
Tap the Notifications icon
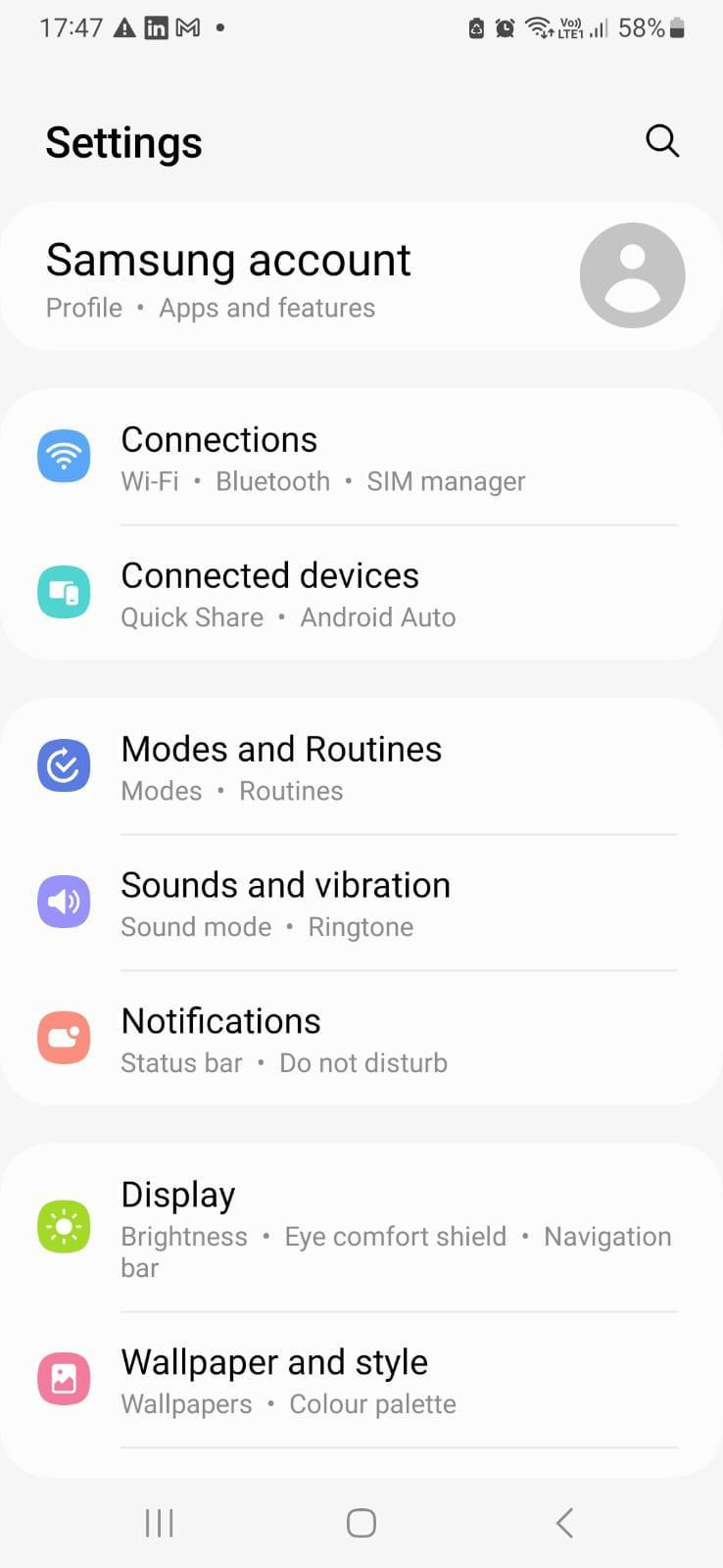pyautogui.click(x=64, y=1037)
